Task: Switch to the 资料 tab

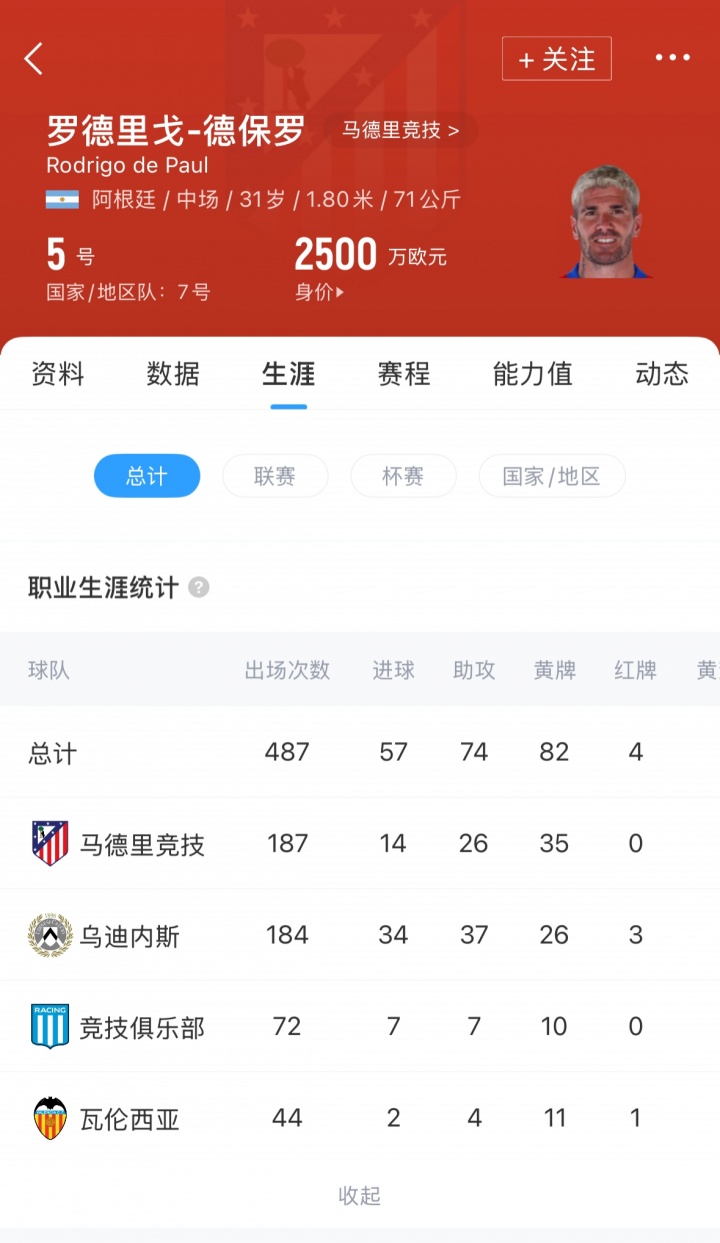Action: point(58,374)
